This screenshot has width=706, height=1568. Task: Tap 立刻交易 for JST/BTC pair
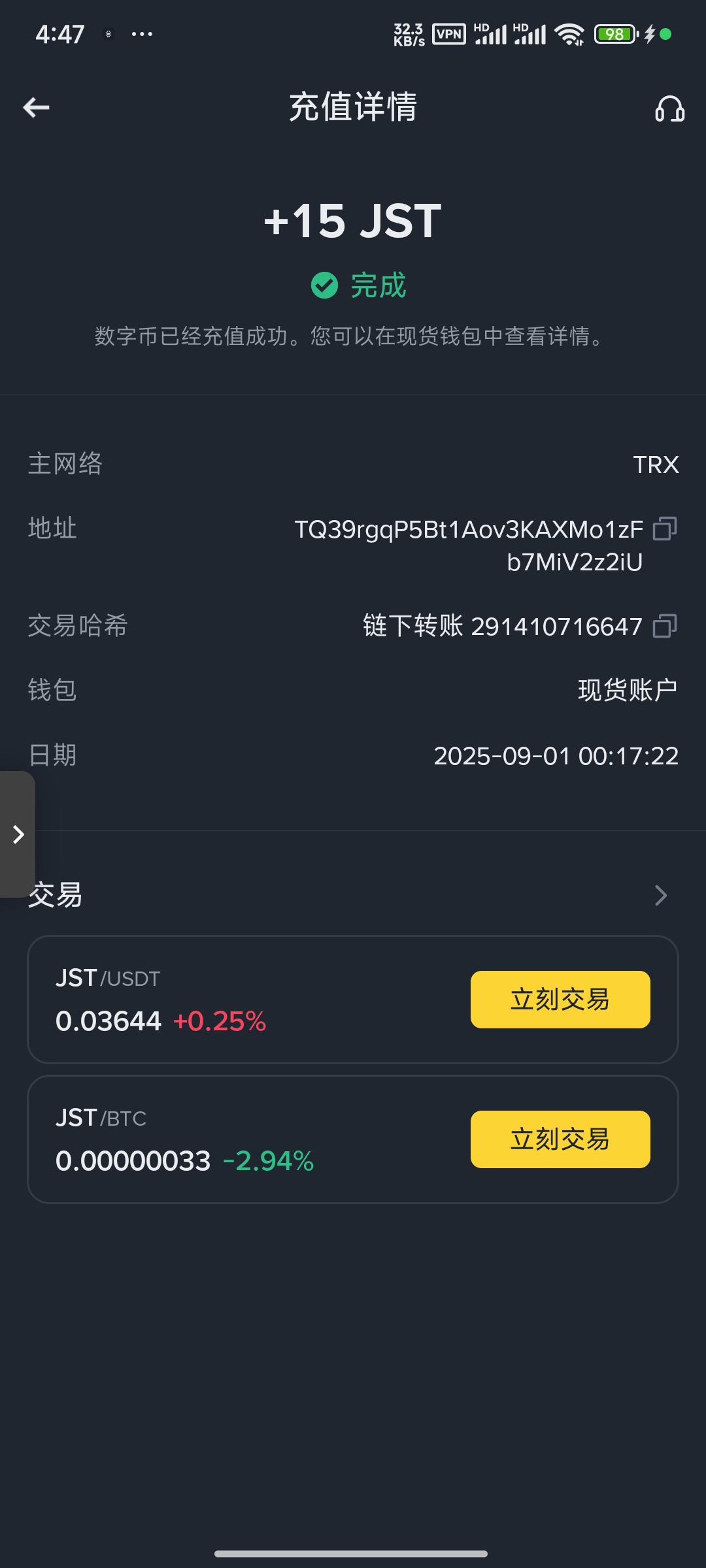coord(560,1139)
